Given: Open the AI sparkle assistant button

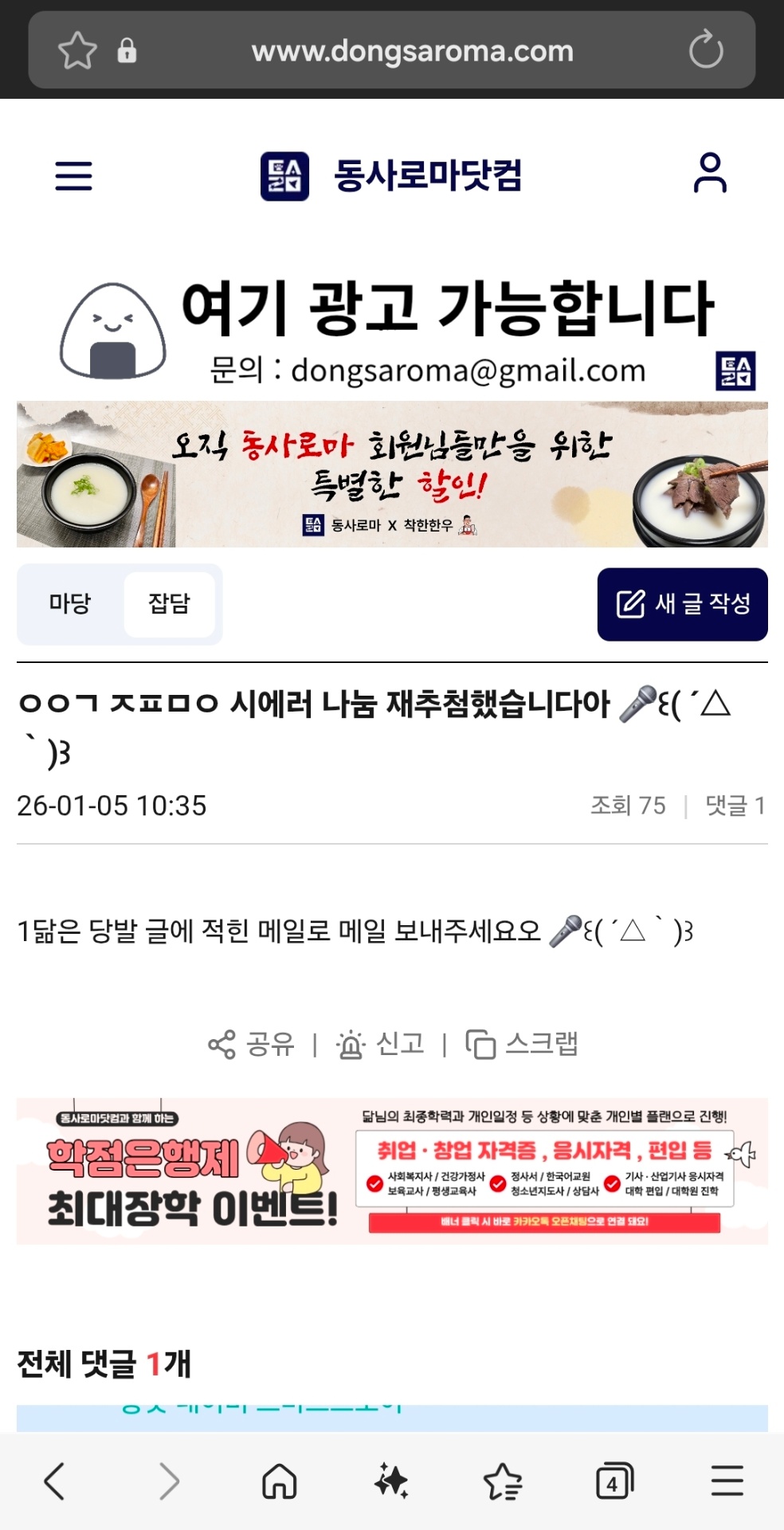Looking at the screenshot, I should (x=391, y=1481).
